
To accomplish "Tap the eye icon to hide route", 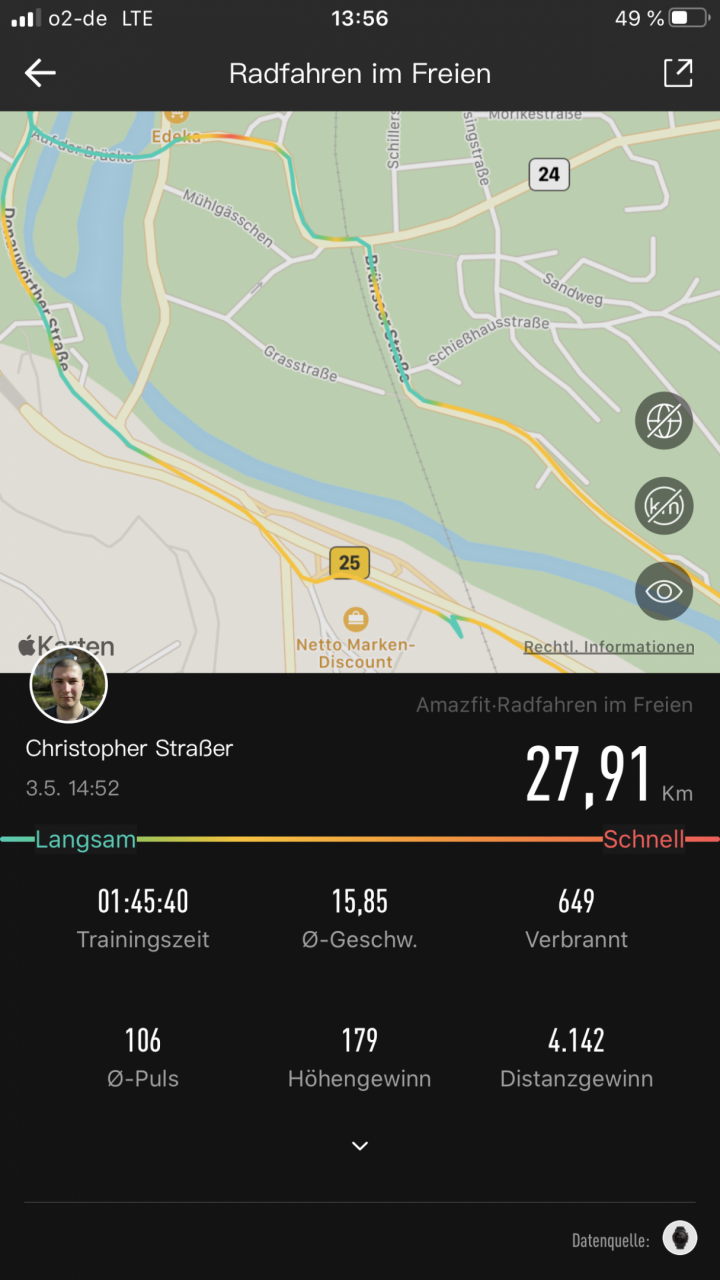I will [x=664, y=591].
